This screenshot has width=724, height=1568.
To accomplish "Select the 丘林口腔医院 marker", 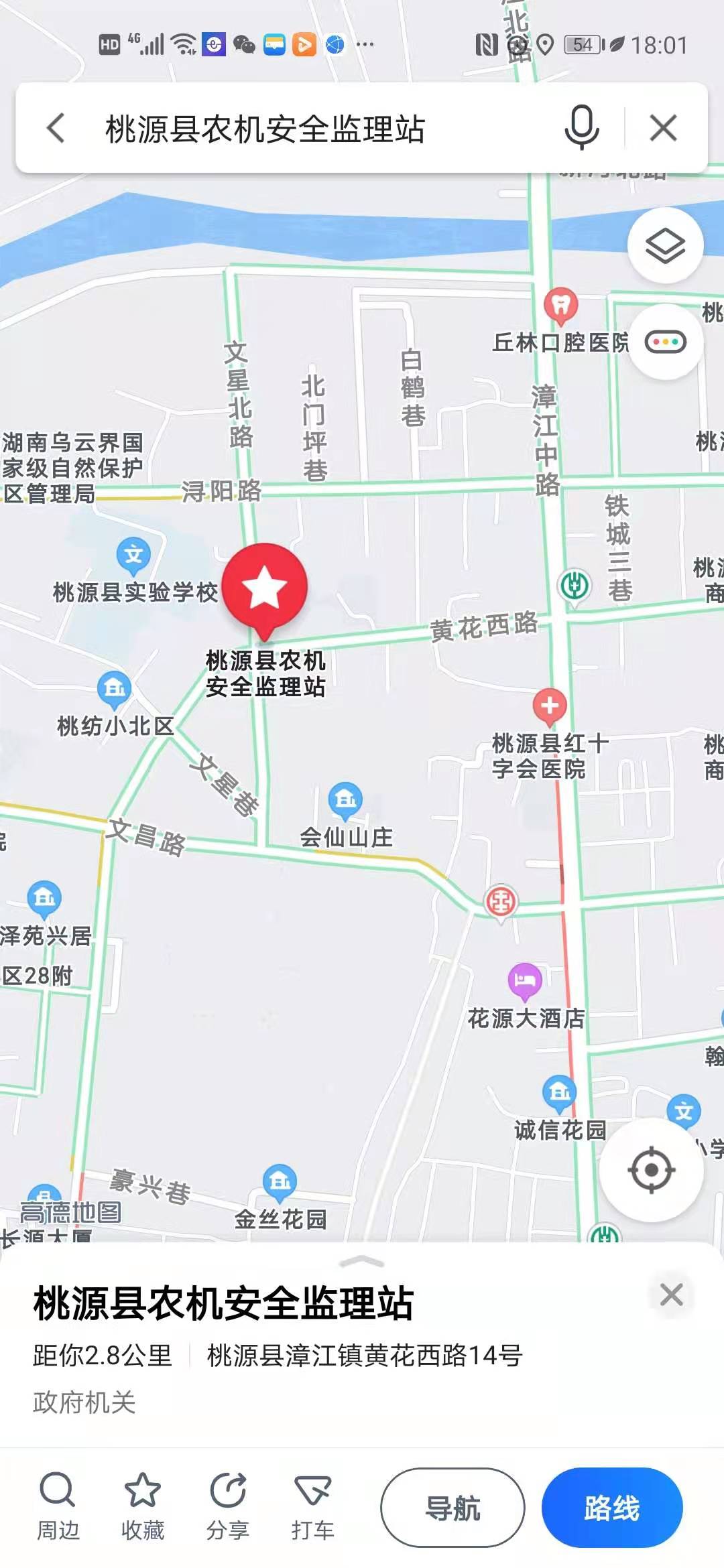I will coord(560,306).
